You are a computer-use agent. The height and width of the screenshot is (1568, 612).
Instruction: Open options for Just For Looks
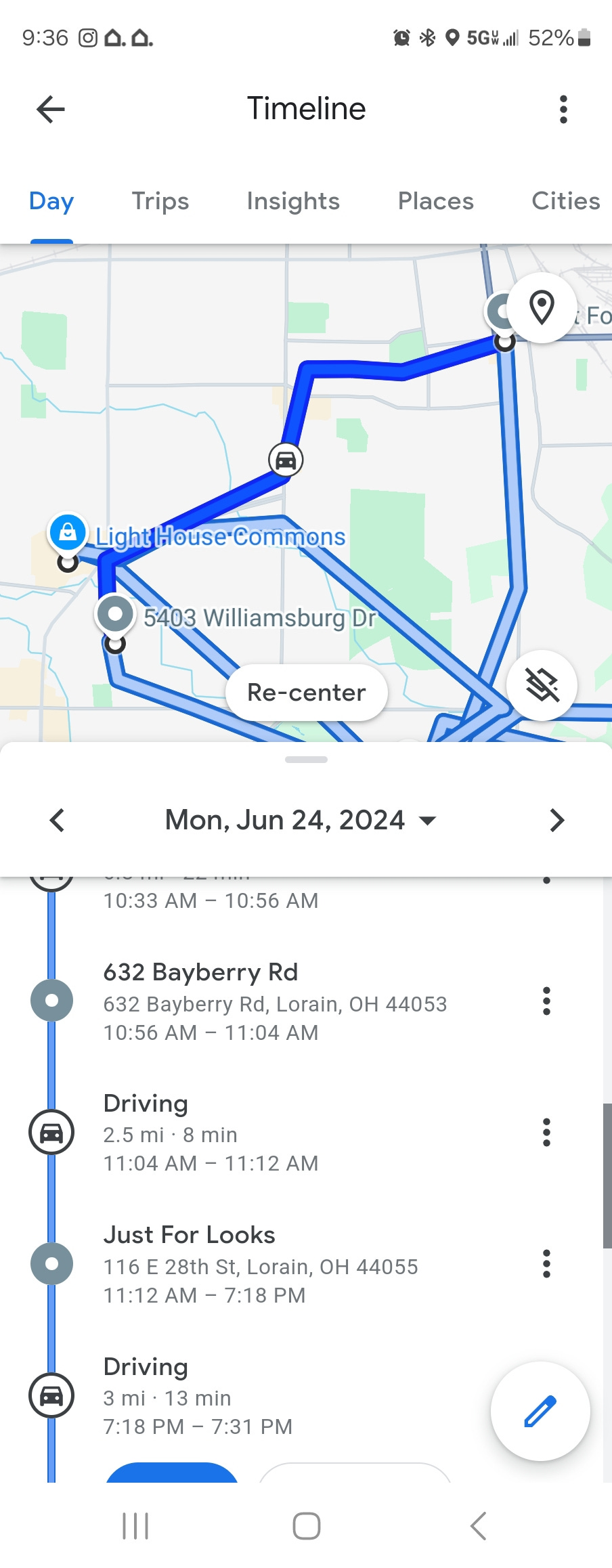[546, 1263]
